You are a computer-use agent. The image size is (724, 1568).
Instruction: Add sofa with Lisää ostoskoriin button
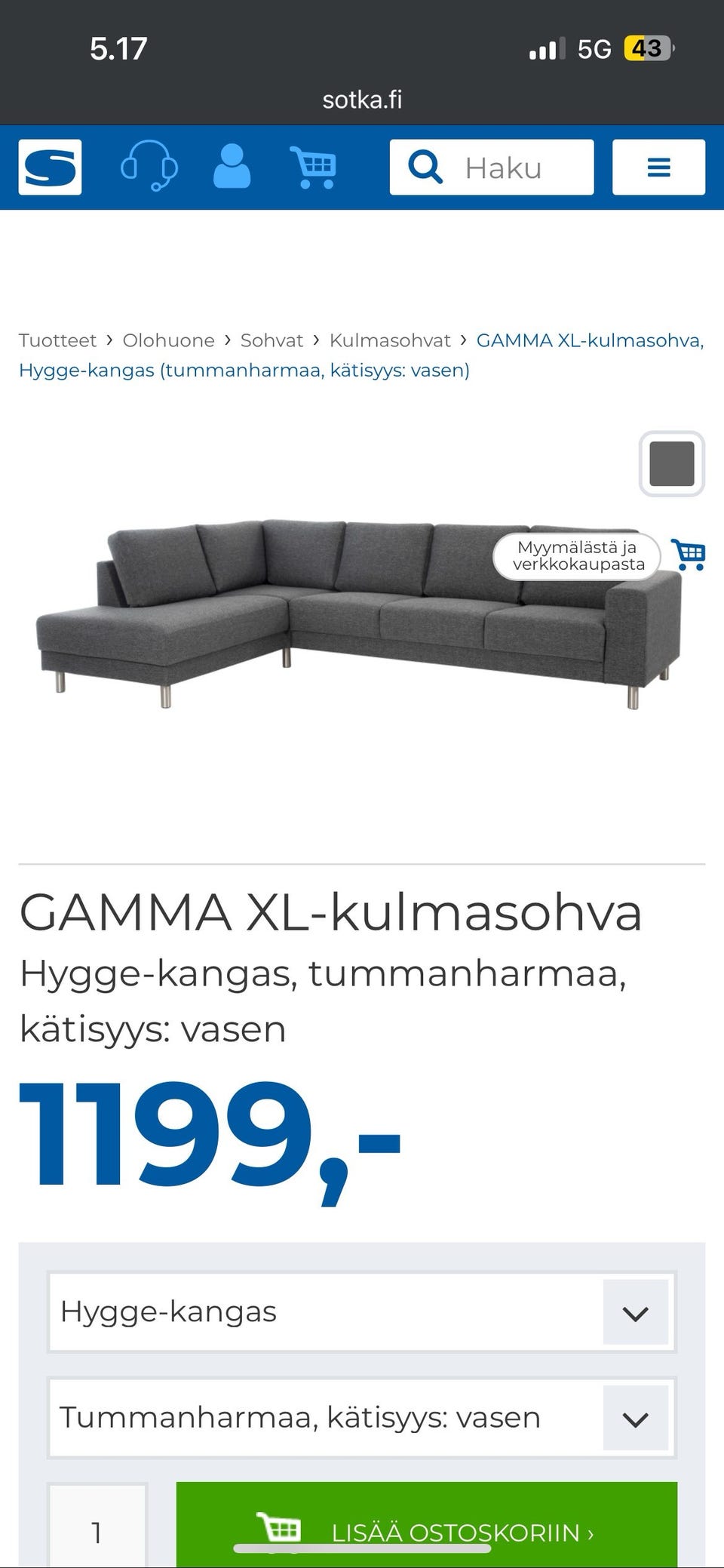tap(426, 1525)
